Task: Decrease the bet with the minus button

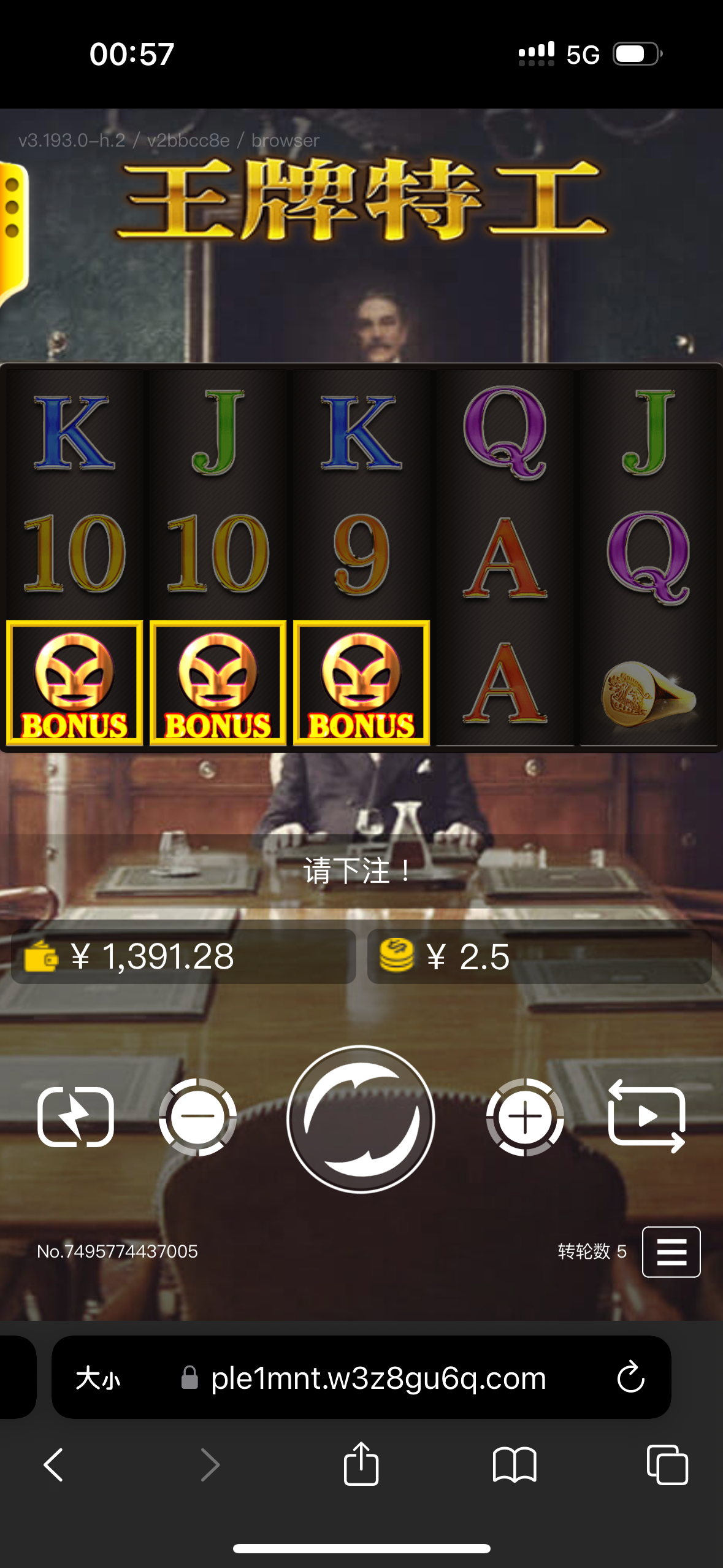Action: 197,1116
